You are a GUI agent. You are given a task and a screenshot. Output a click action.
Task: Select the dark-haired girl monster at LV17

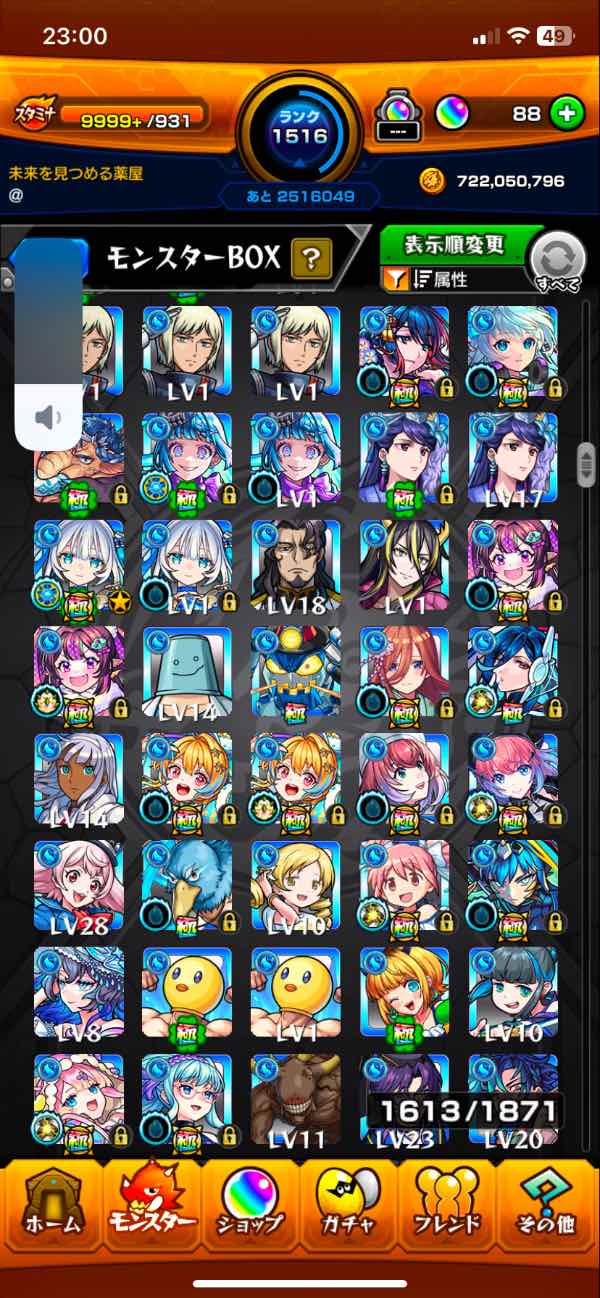coord(513,458)
